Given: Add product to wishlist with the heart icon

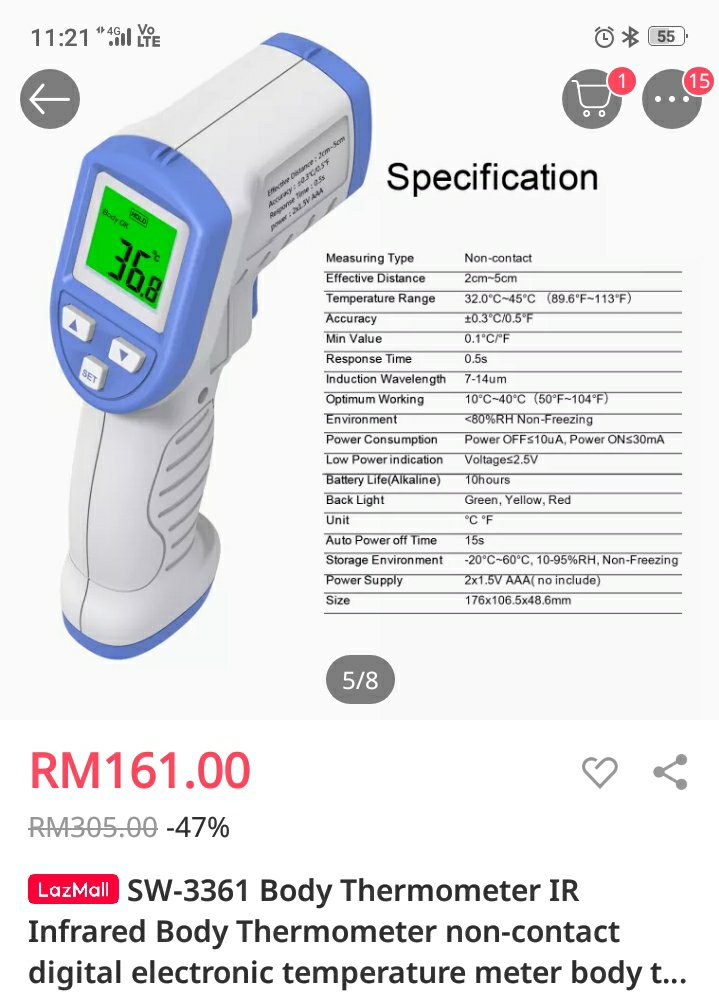Looking at the screenshot, I should point(600,772).
